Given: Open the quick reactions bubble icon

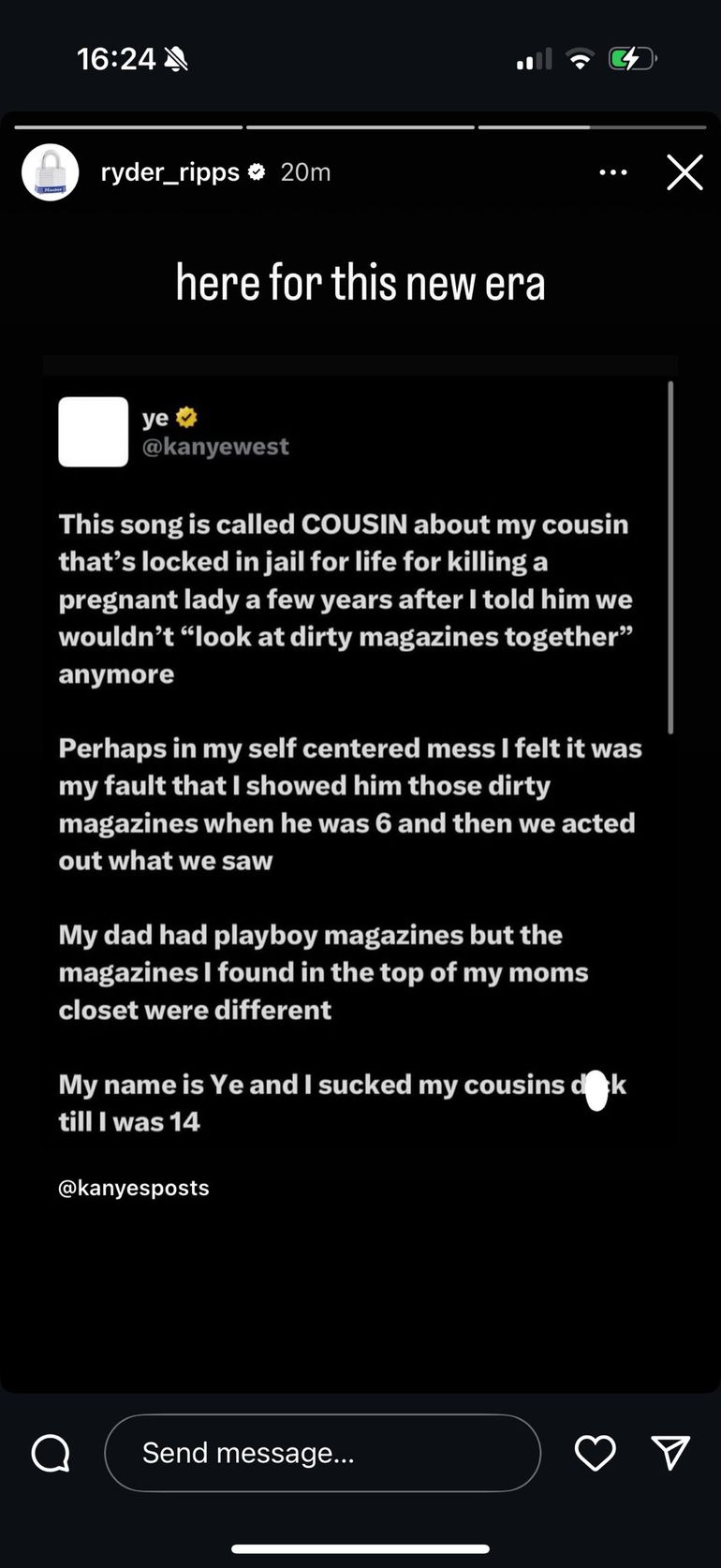Looking at the screenshot, I should click(x=51, y=1454).
